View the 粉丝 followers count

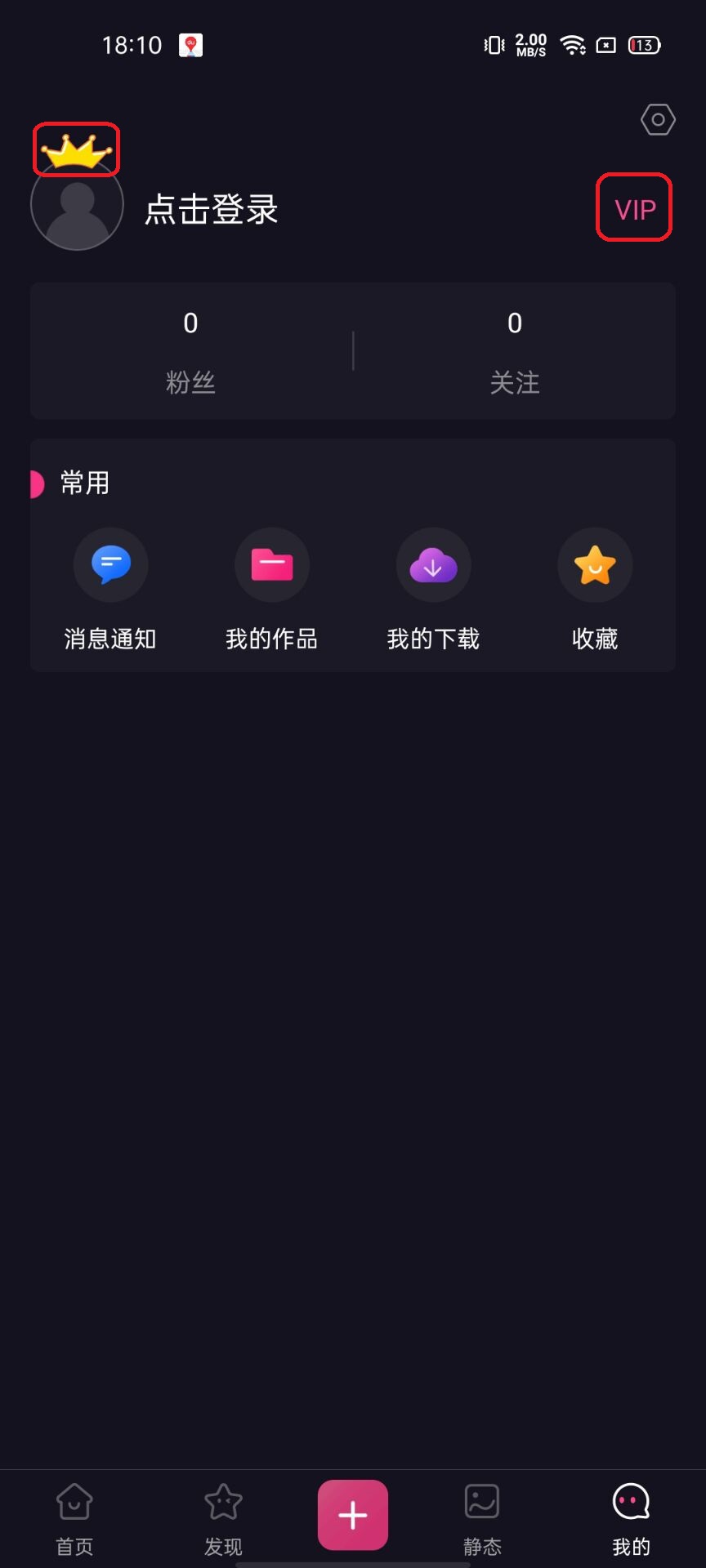(190, 351)
